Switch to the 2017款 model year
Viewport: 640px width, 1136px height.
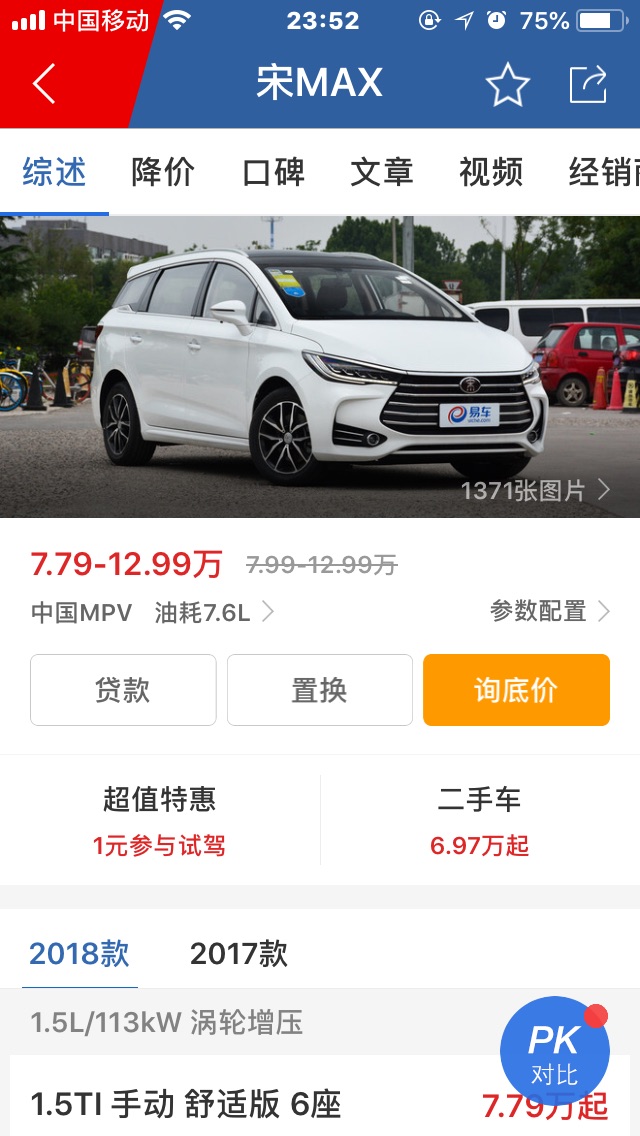[238, 953]
